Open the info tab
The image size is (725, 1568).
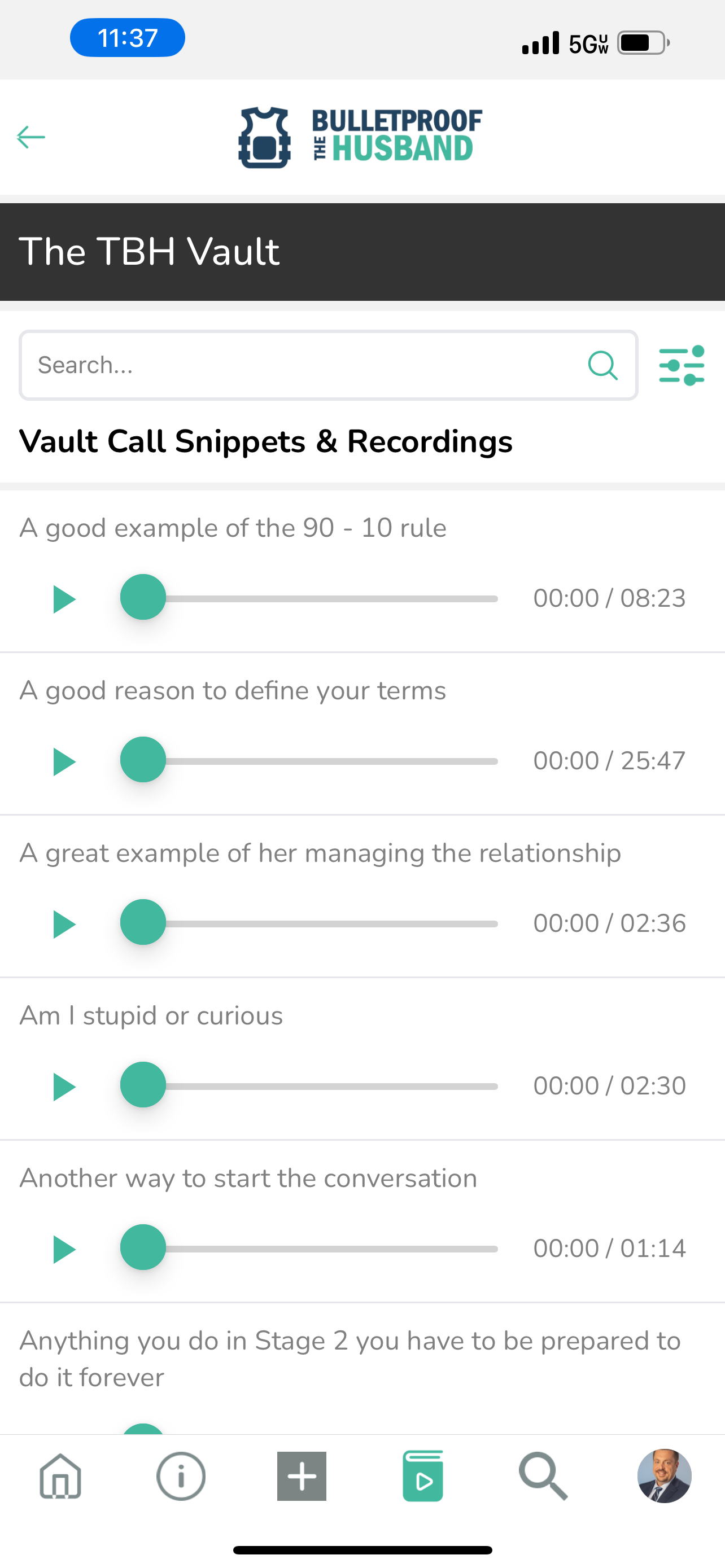pyautogui.click(x=181, y=1476)
